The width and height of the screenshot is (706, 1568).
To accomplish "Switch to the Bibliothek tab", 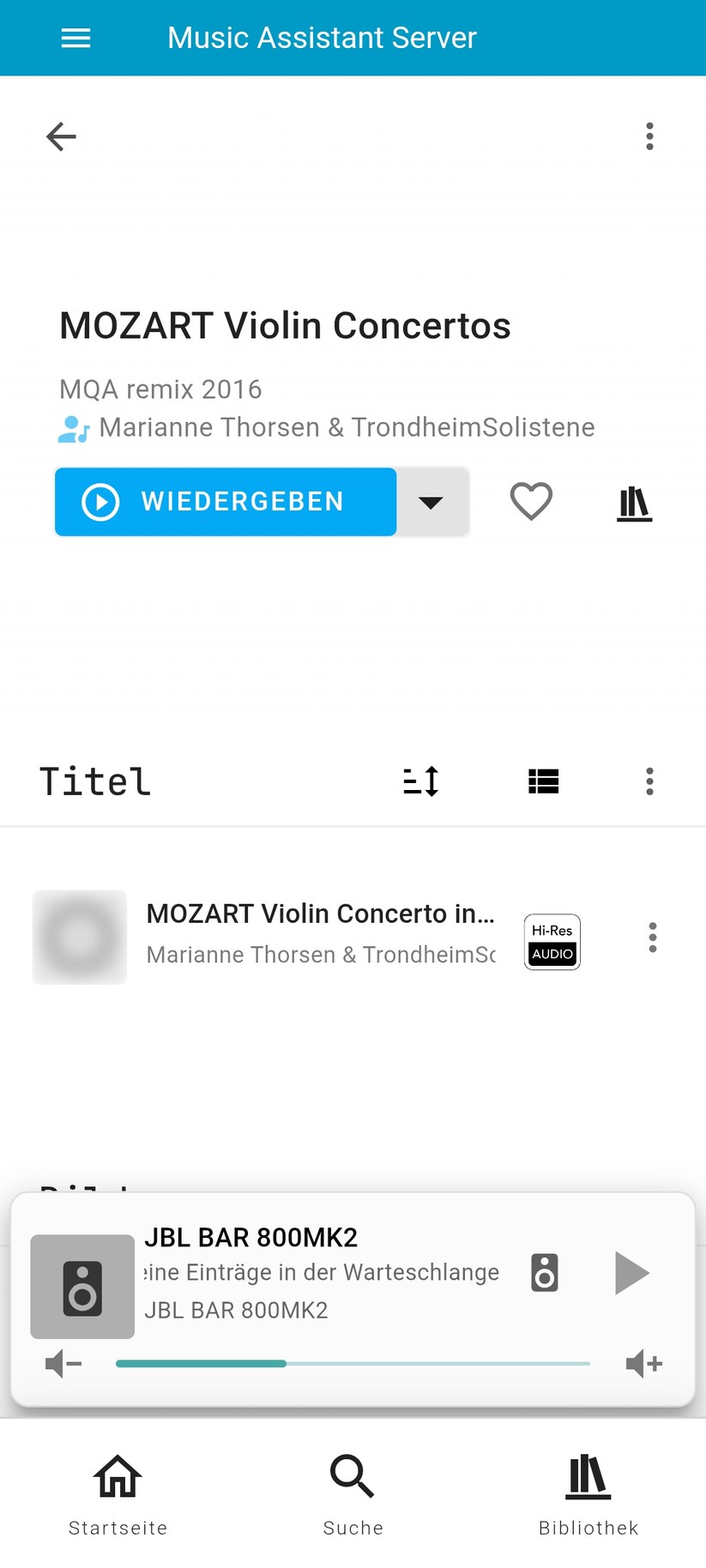I will pyautogui.click(x=588, y=1477).
